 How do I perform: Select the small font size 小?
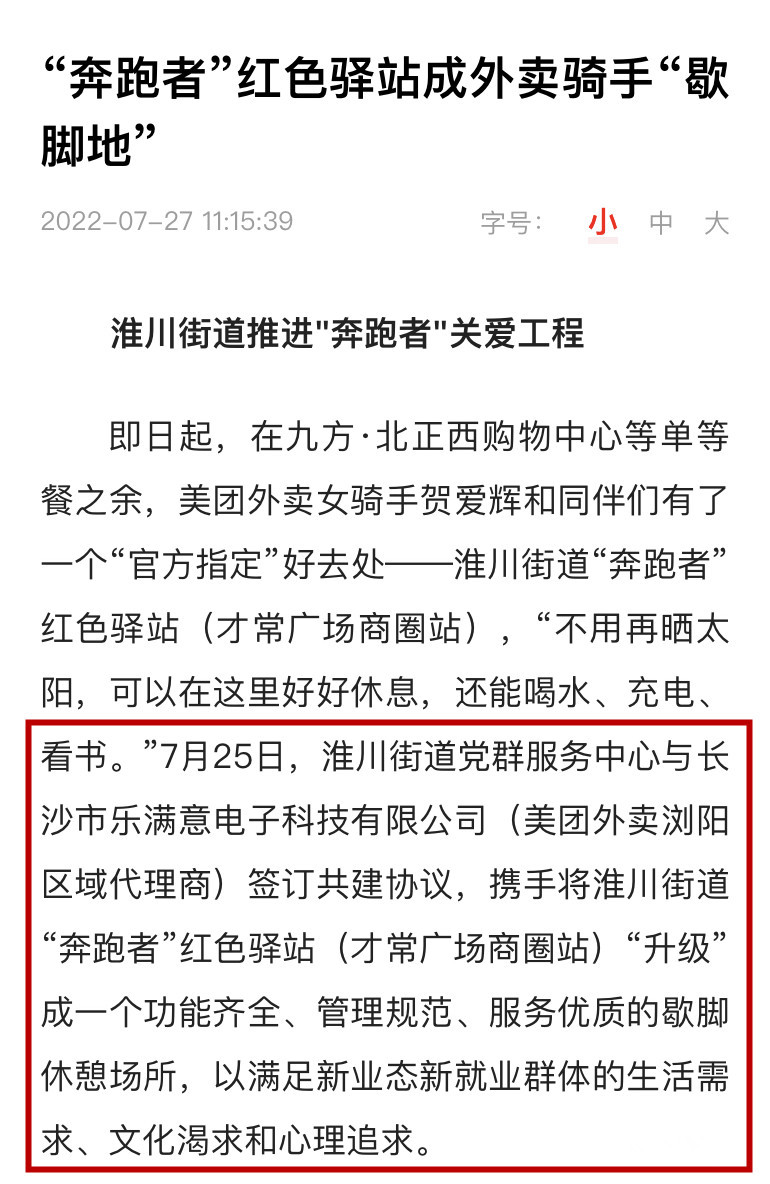(603, 222)
